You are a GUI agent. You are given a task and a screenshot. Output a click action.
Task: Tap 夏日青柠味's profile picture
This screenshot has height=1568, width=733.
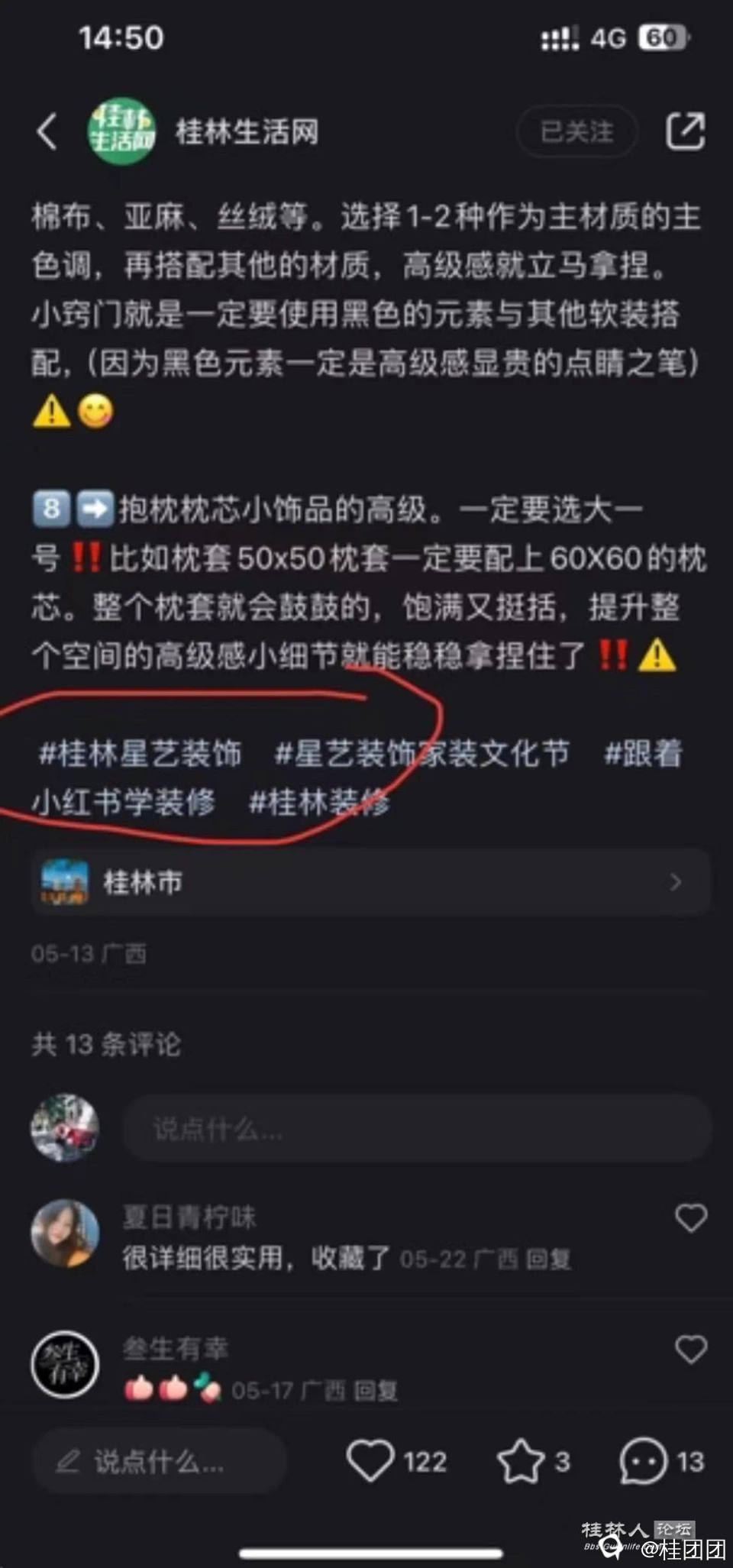click(x=66, y=1236)
